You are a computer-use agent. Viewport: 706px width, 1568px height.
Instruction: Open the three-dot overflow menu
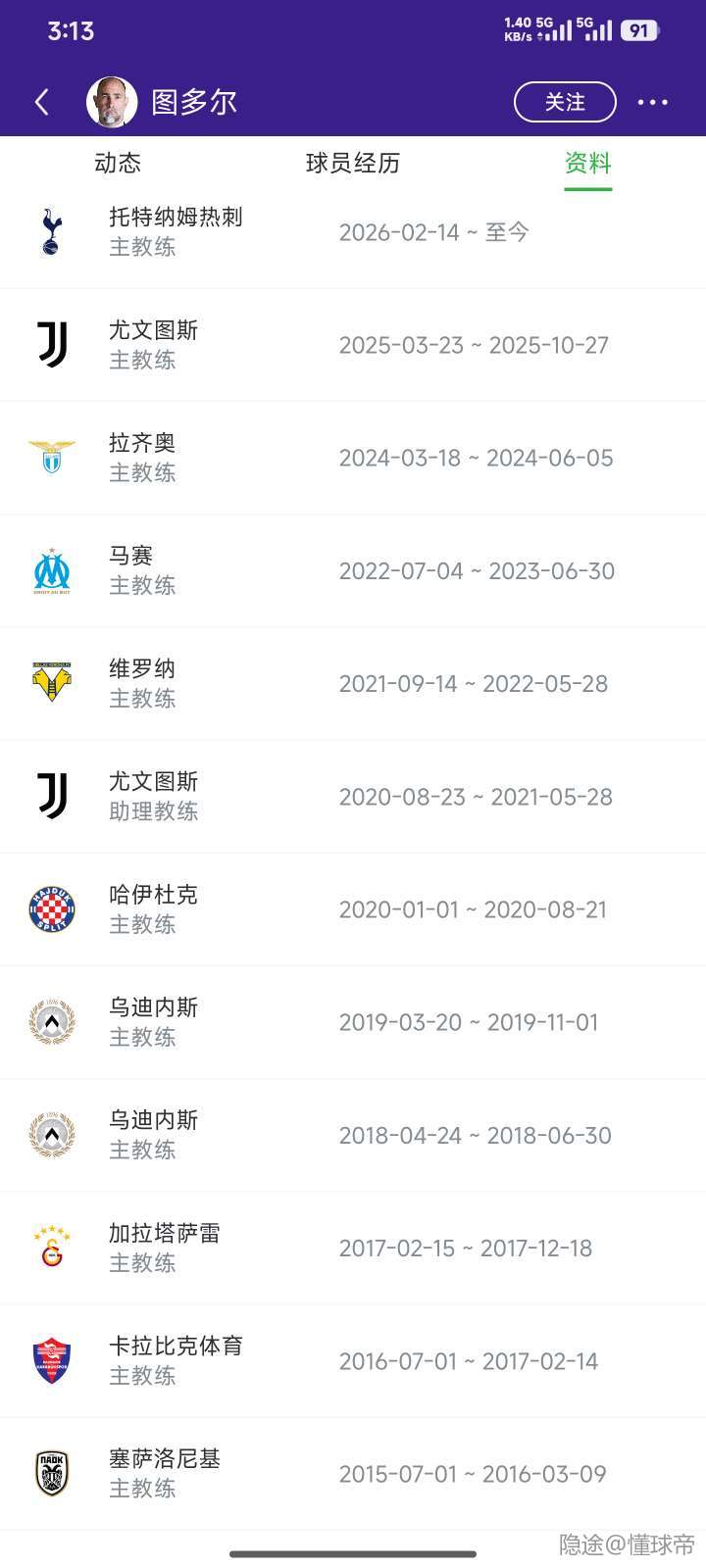652,102
